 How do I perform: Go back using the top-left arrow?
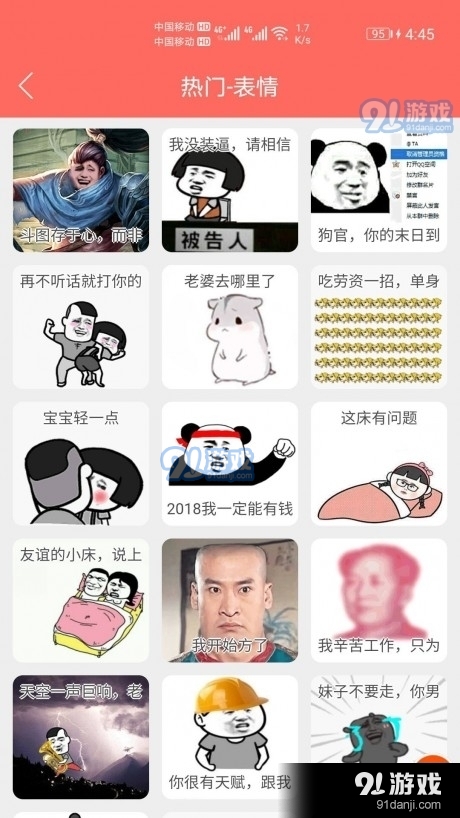(x=26, y=86)
